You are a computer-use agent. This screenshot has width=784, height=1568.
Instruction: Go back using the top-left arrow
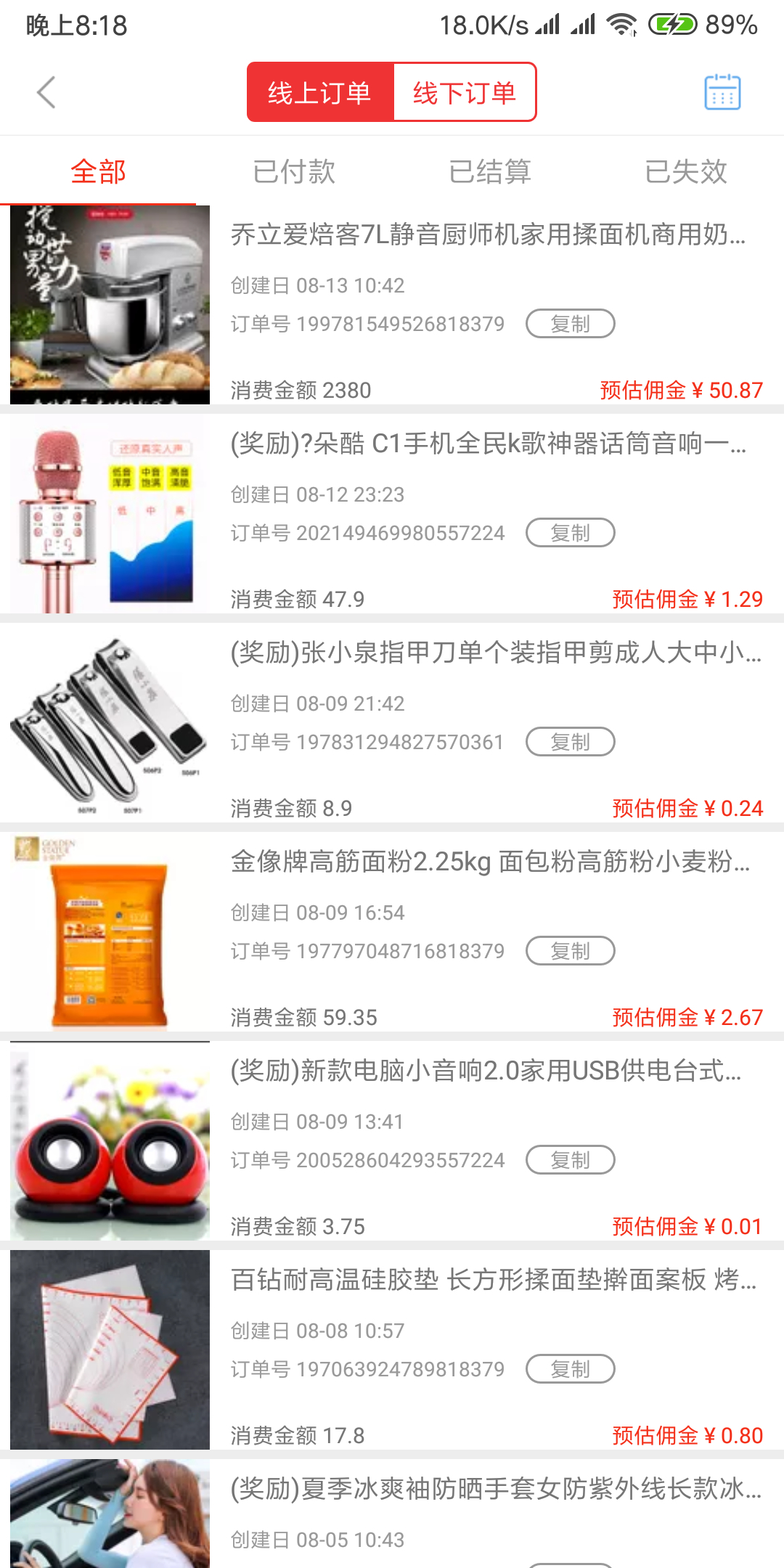point(46,92)
